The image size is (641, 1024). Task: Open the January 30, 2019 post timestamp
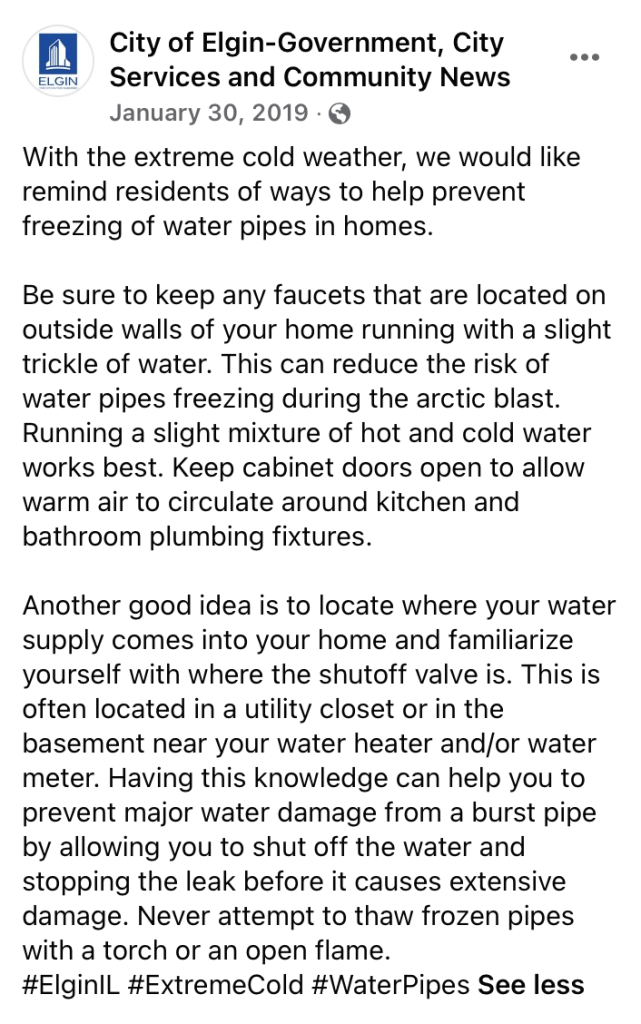[209, 112]
